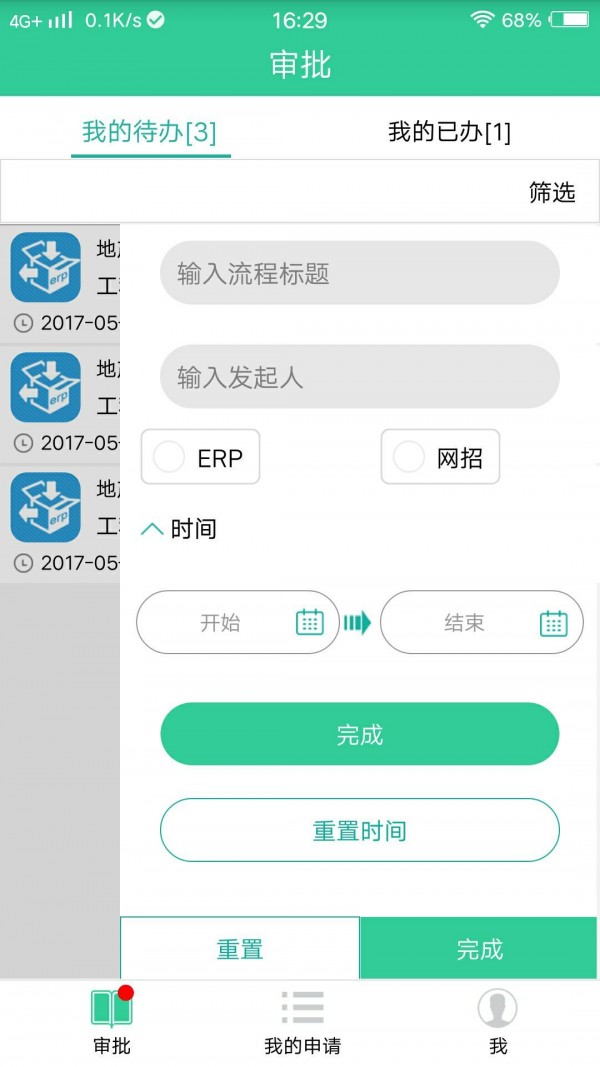Focus the 输入流程标题 field

359,273
